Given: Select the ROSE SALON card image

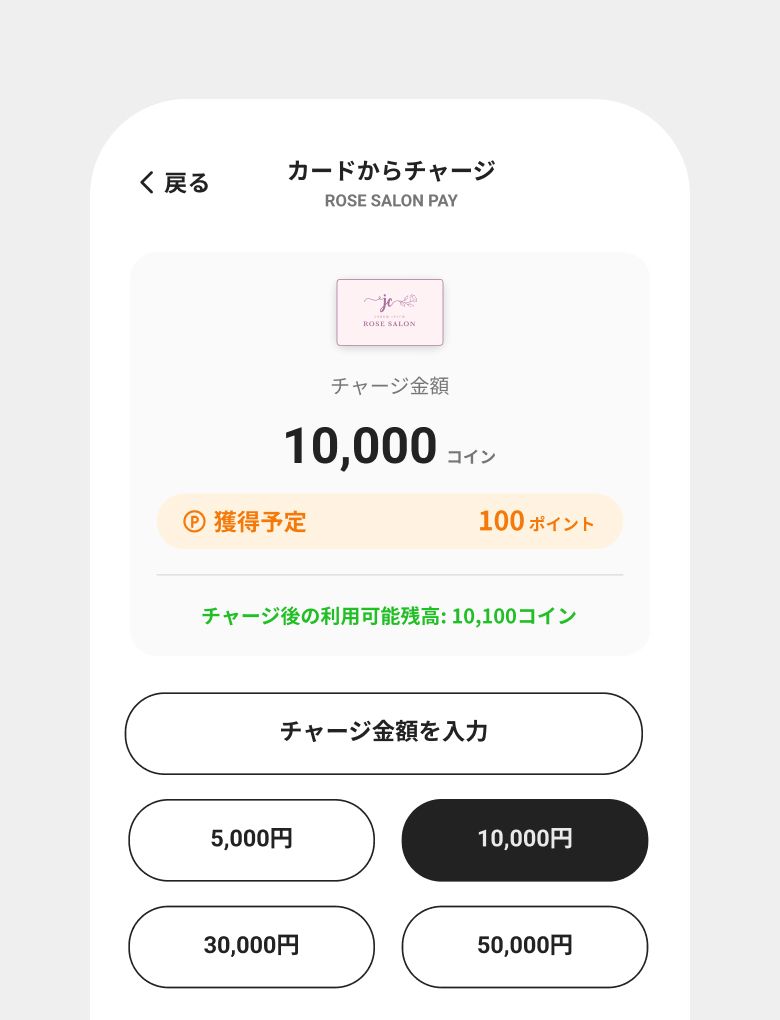Looking at the screenshot, I should (390, 312).
